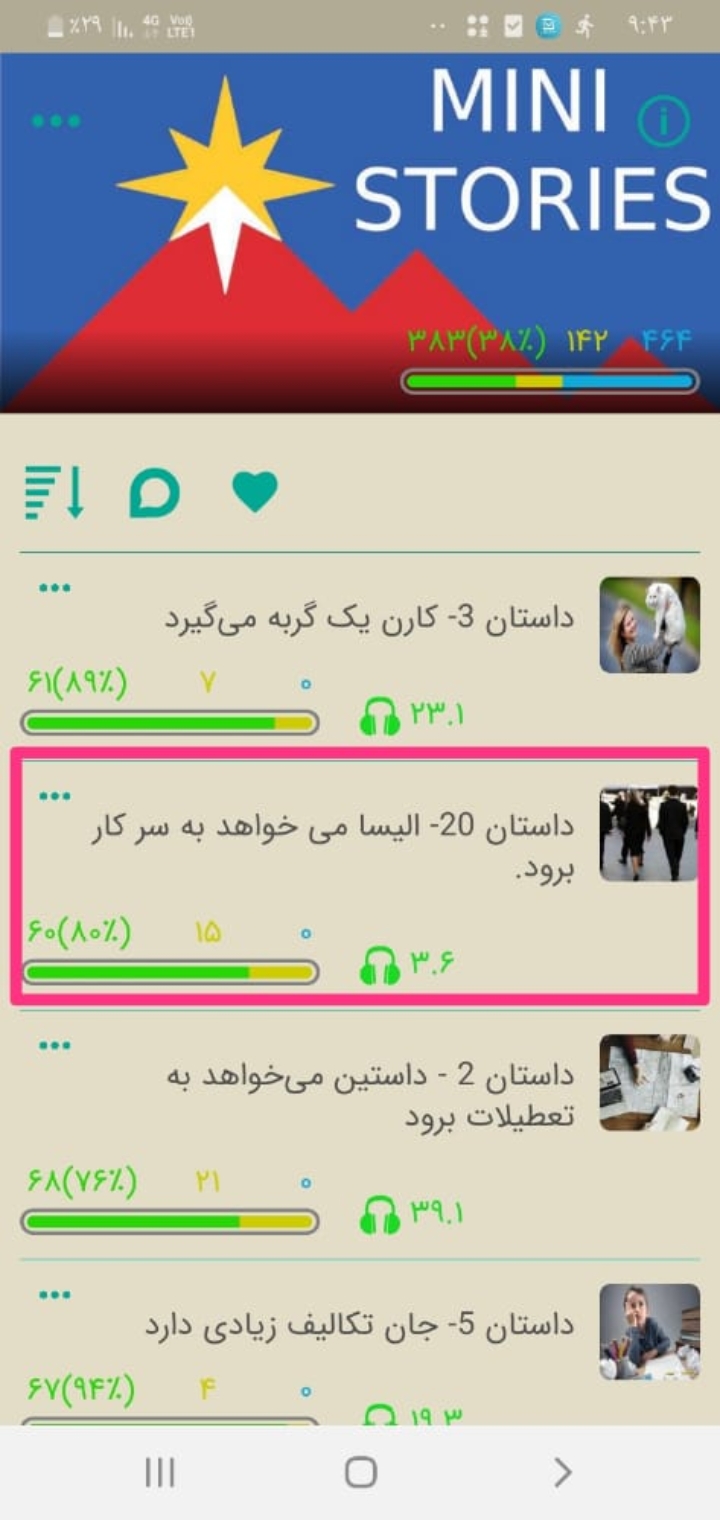The height and width of the screenshot is (1520, 720).
Task: Go back with the system back button
Action: (x=562, y=1472)
